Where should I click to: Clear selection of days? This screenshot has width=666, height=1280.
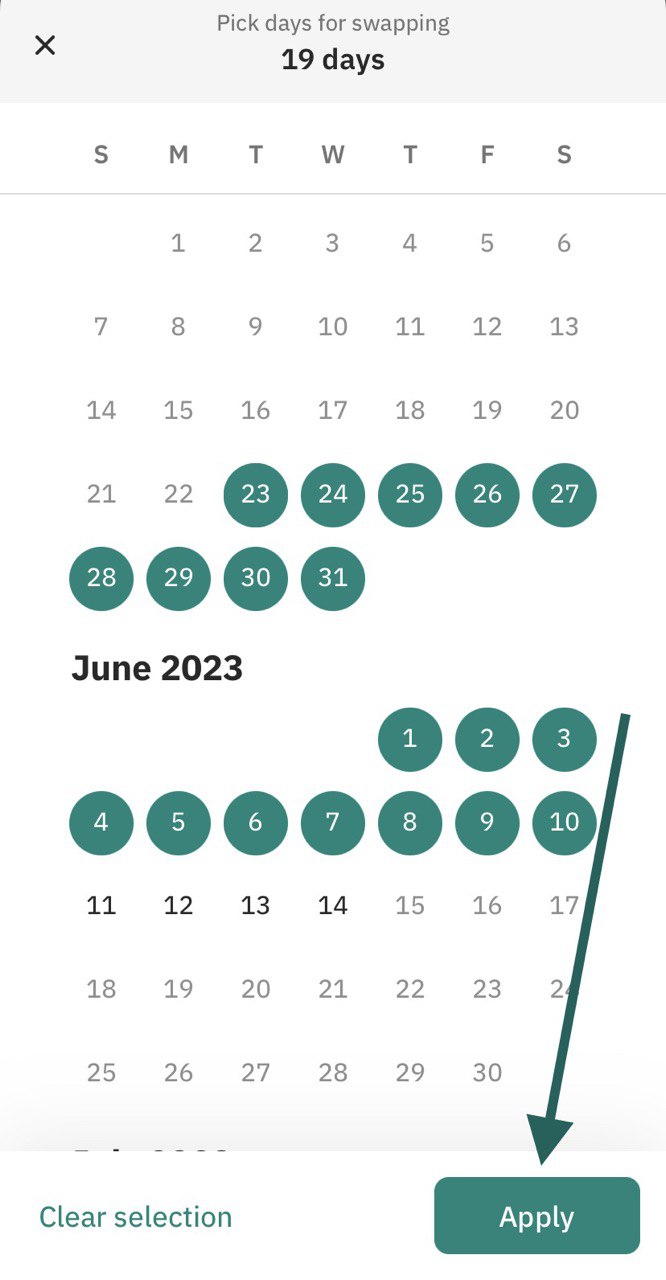135,1217
